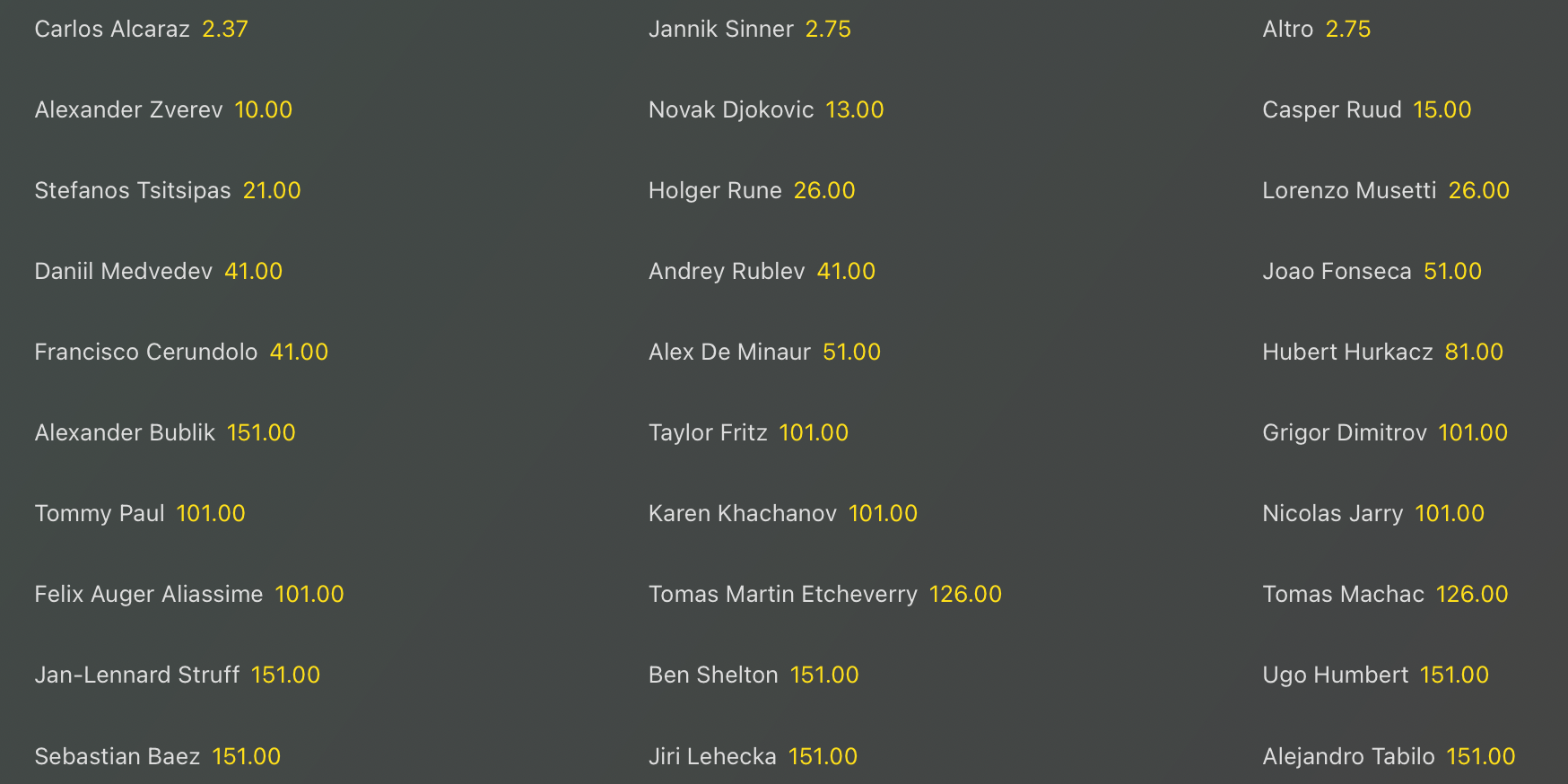Select Alex De Minaur at 51.00
Viewport: 1568px width, 784px height.
[x=764, y=353]
